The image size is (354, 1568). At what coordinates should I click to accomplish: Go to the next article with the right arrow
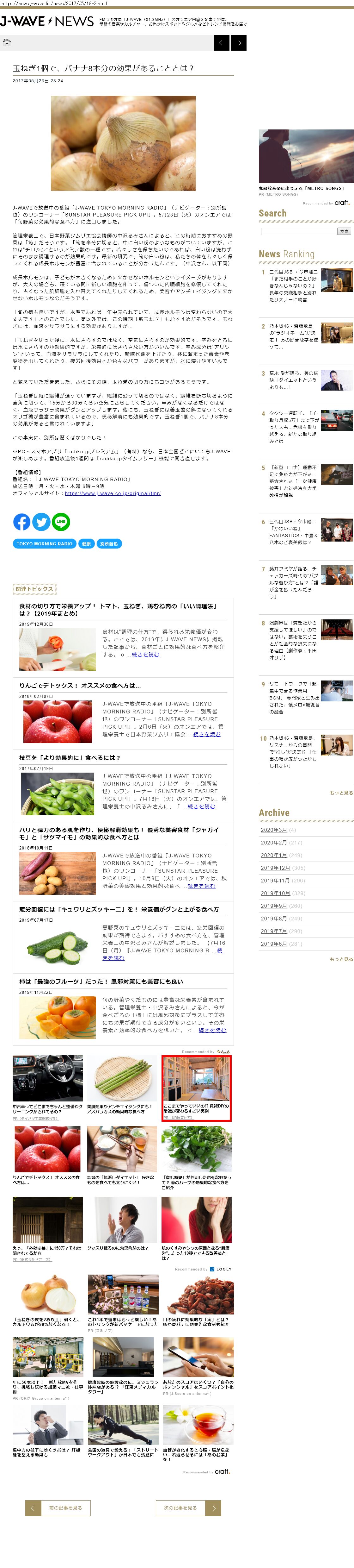[239, 43]
